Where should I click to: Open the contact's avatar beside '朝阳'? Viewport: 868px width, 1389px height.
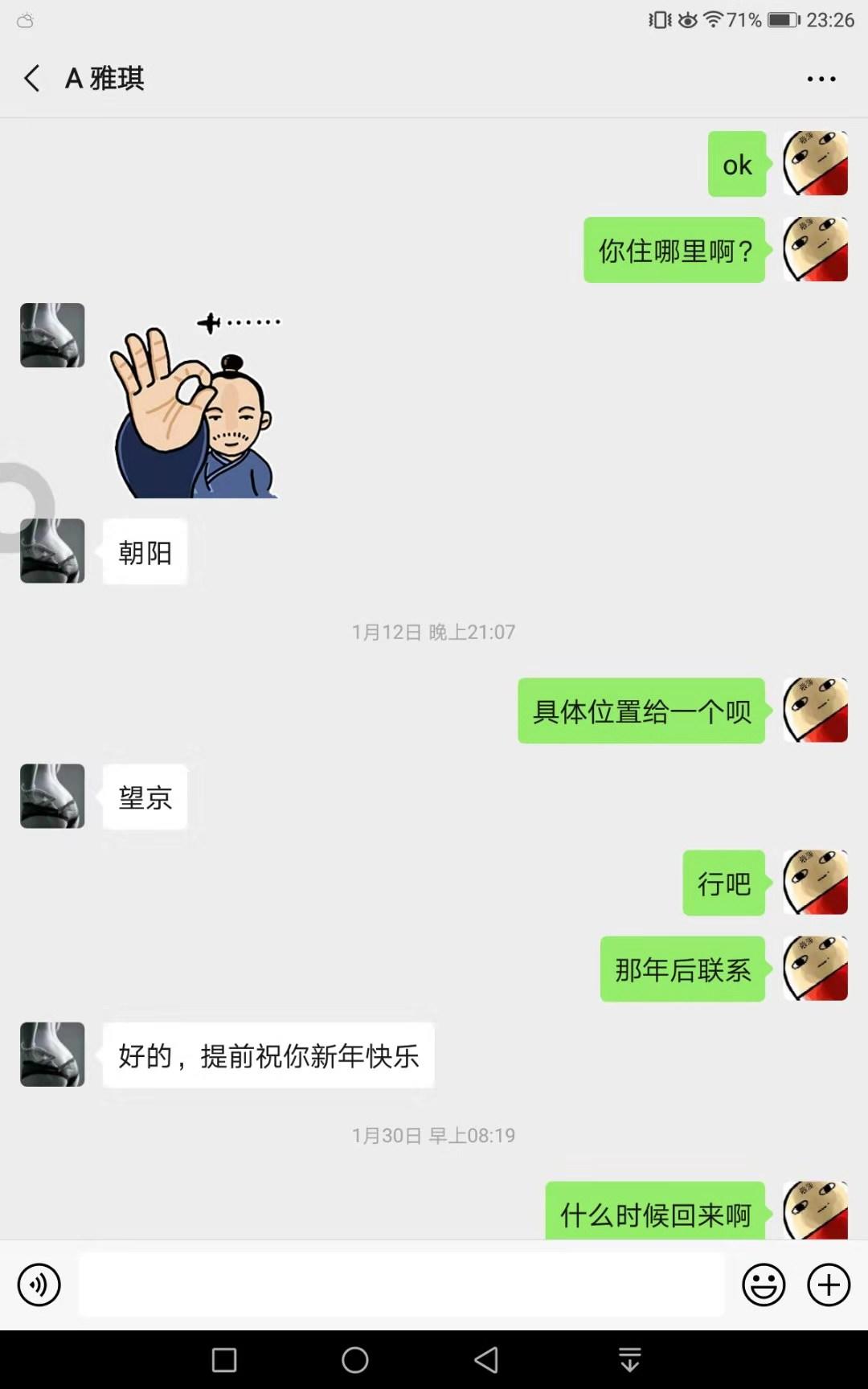(51, 551)
